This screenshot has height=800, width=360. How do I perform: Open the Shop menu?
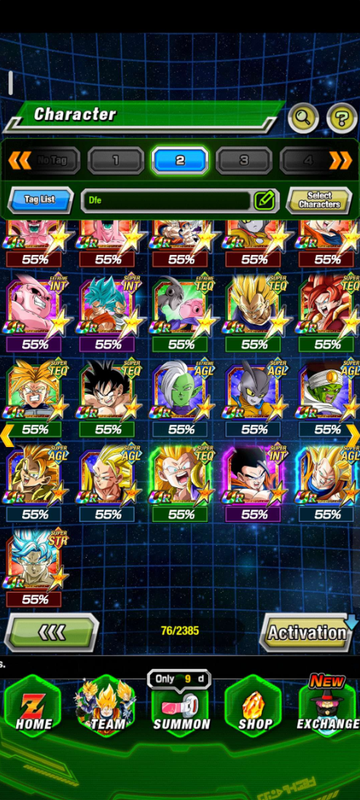(253, 706)
